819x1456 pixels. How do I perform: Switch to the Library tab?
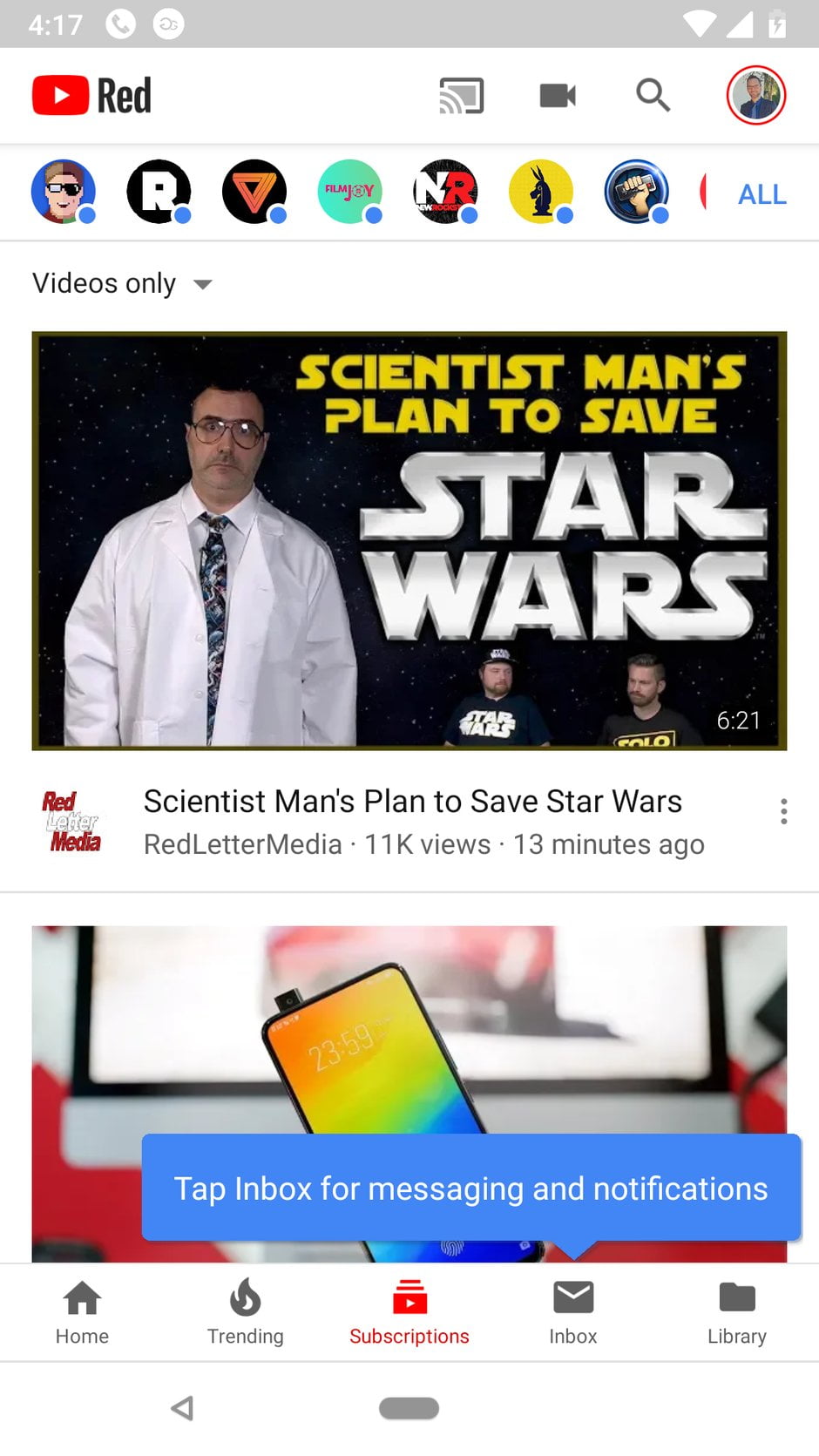tap(737, 1311)
